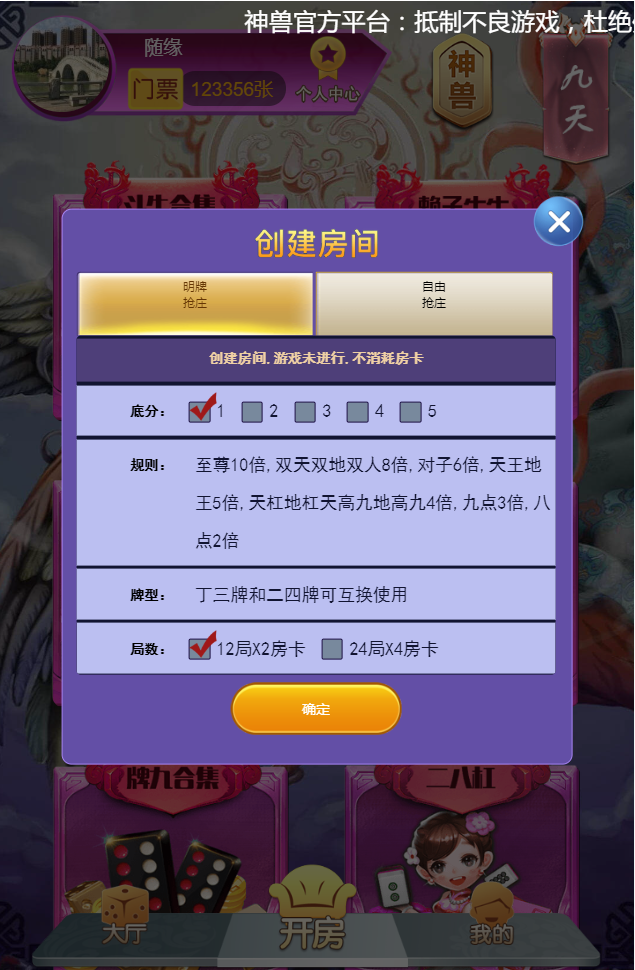This screenshot has width=635, height=970.
Task: Select base score 1
Action: 200,411
